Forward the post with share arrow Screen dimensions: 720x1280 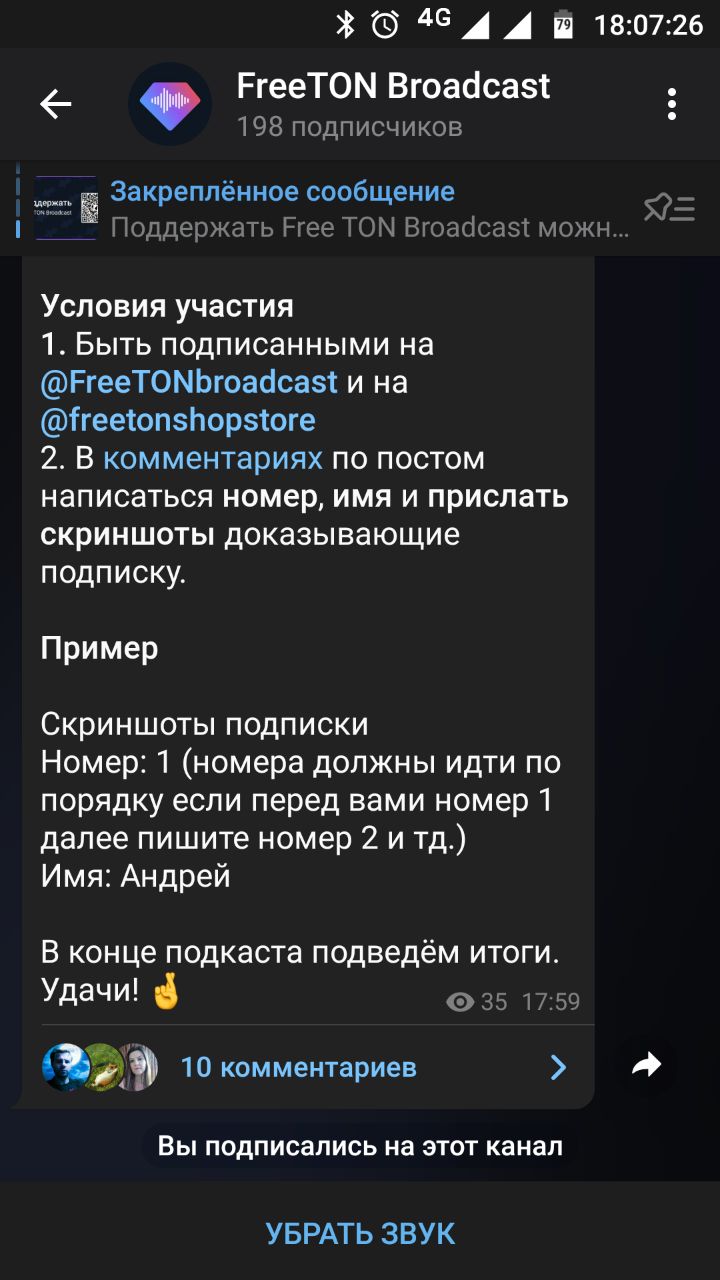(647, 1066)
